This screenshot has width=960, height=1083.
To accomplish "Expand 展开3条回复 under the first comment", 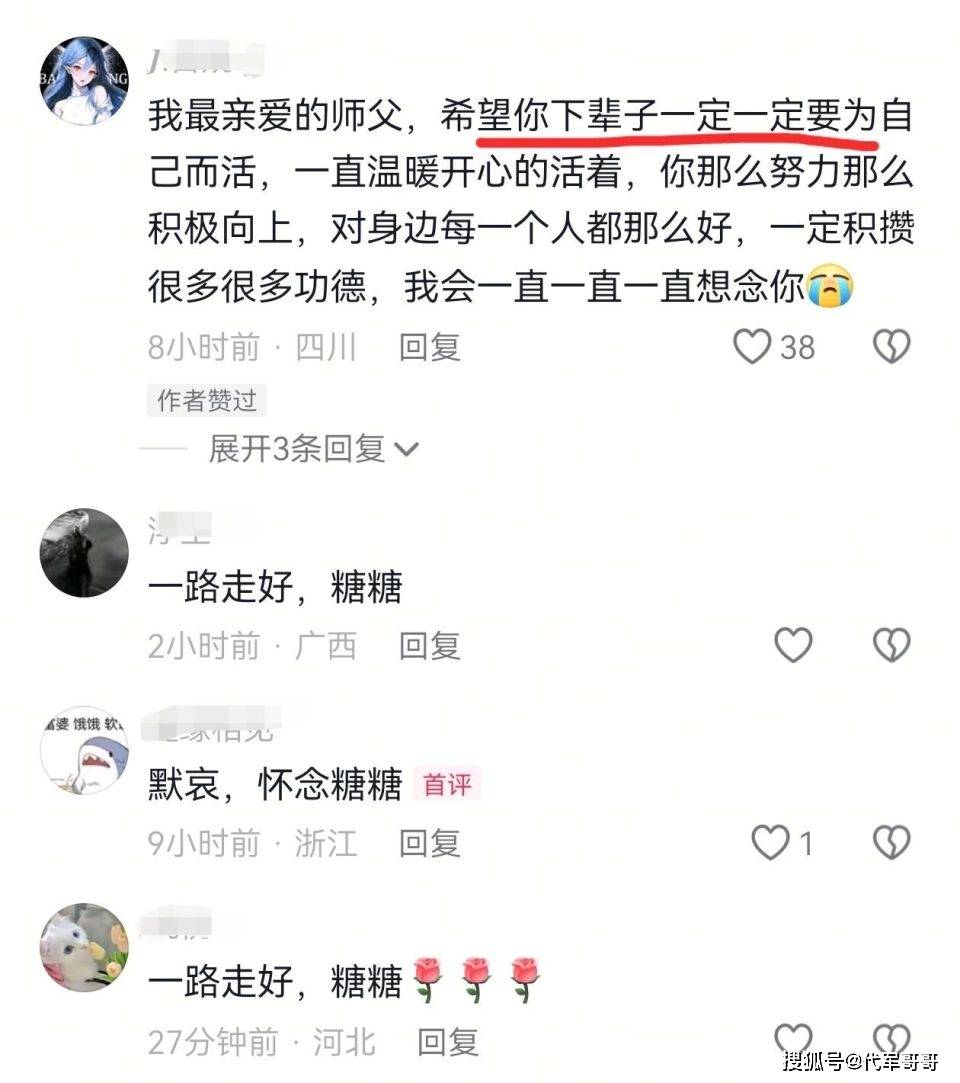I will pyautogui.click(x=312, y=449).
